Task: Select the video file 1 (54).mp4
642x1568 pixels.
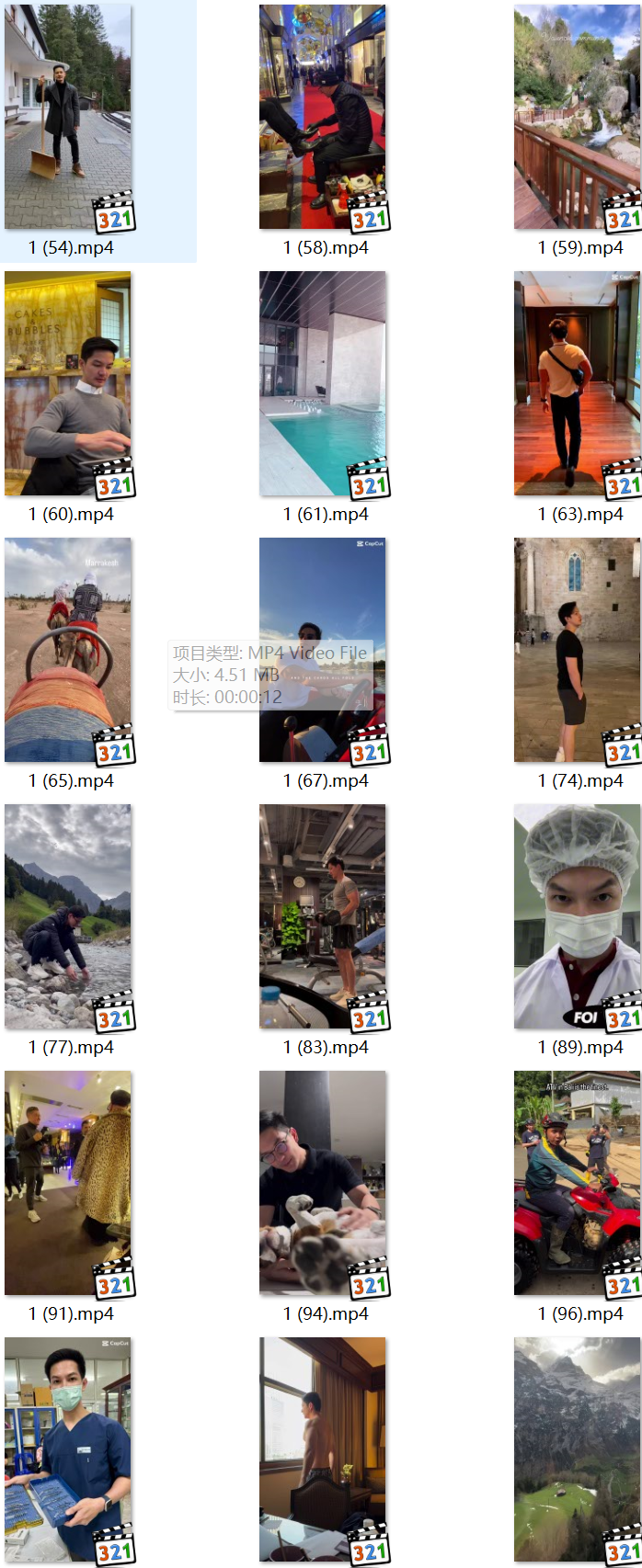Action: coord(68,117)
